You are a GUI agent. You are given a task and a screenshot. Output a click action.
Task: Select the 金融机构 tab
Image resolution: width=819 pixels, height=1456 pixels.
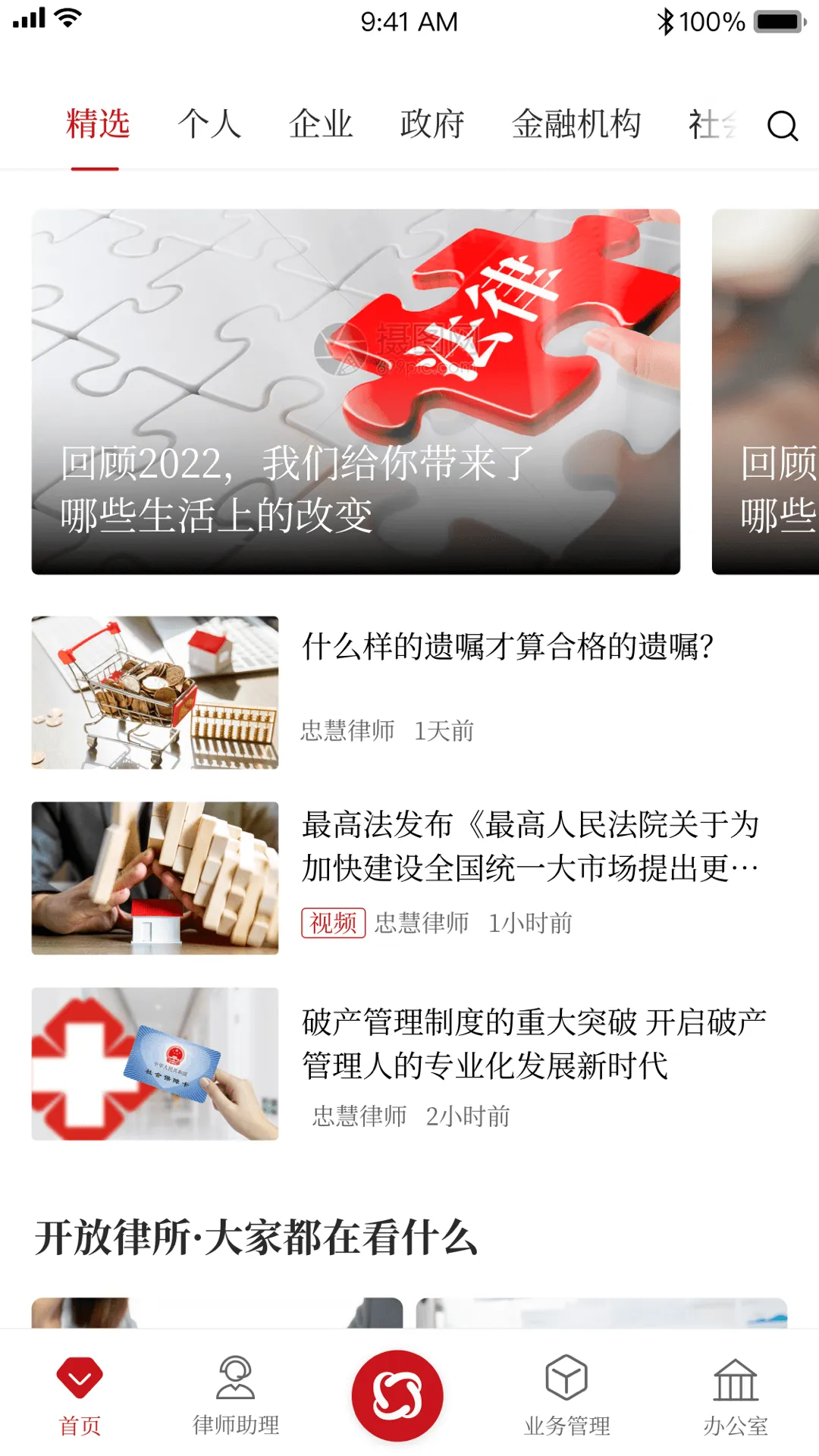(x=578, y=124)
